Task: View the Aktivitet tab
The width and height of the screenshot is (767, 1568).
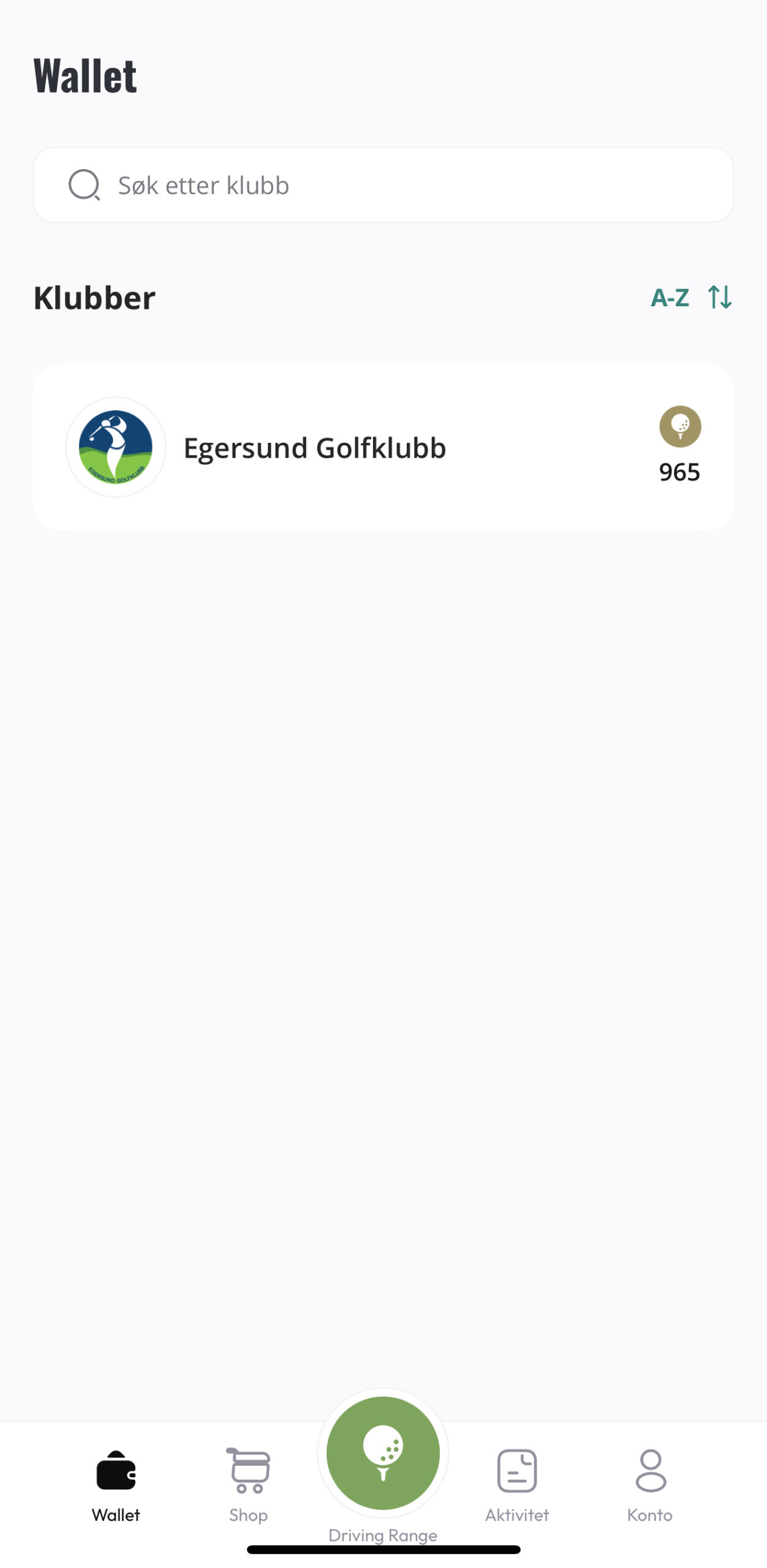Action: (x=517, y=1483)
